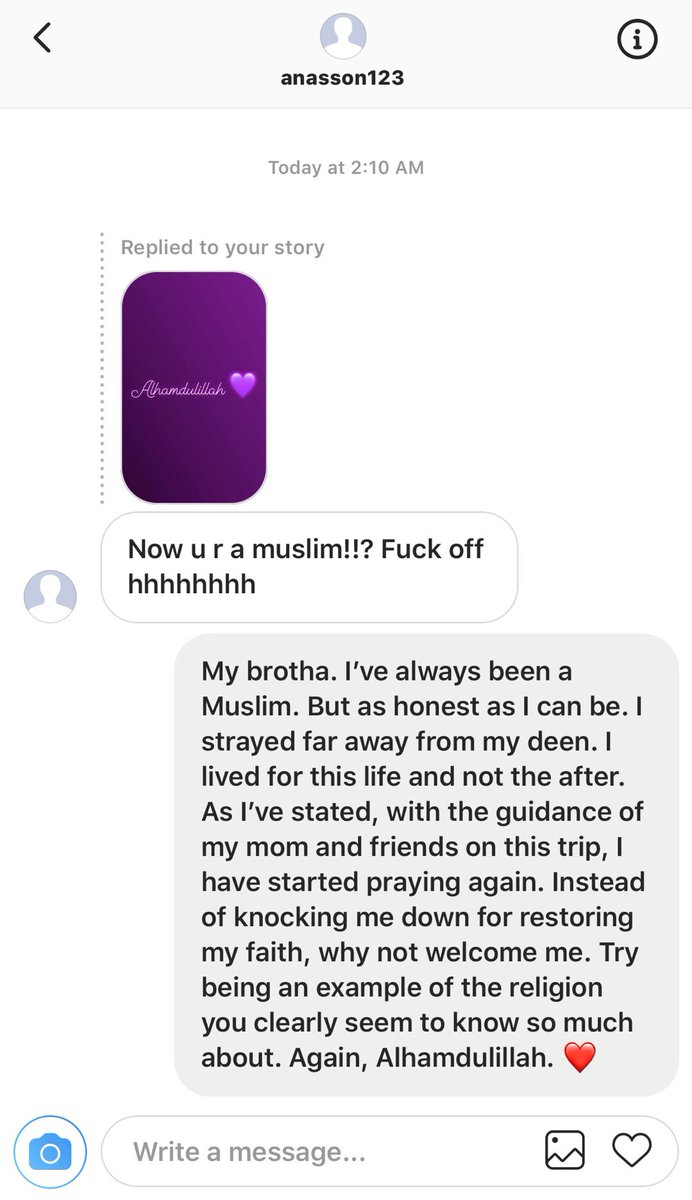Open the camera to send a photo
The height and width of the screenshot is (1200, 692).
tap(50, 1152)
